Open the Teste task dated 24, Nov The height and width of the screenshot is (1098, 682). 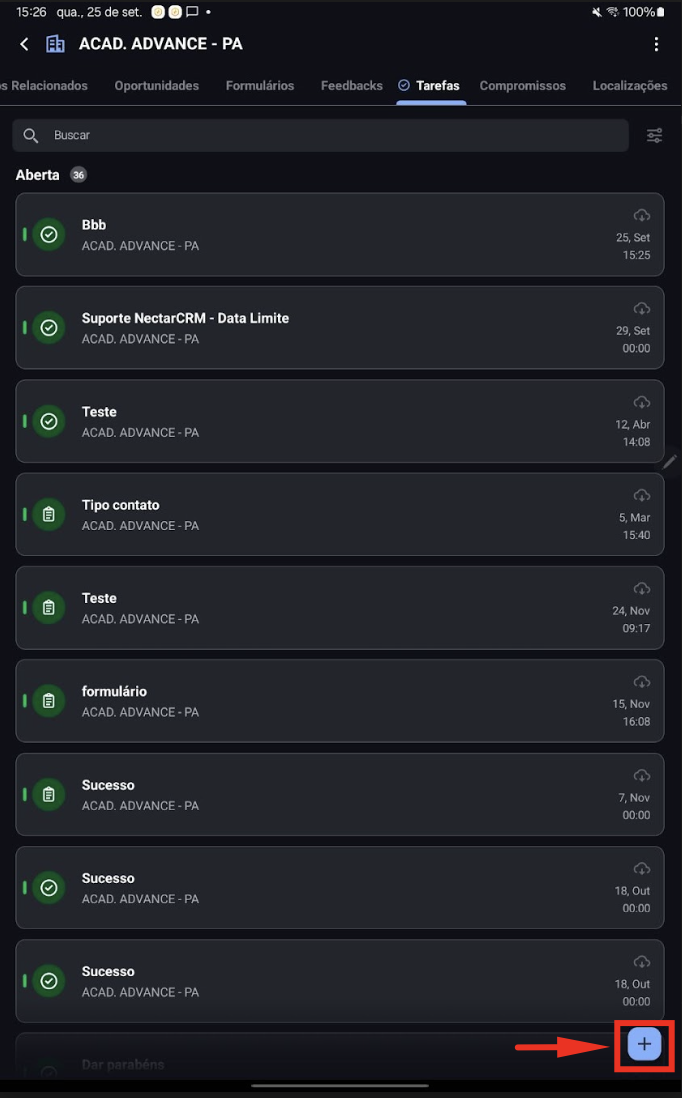pos(340,608)
